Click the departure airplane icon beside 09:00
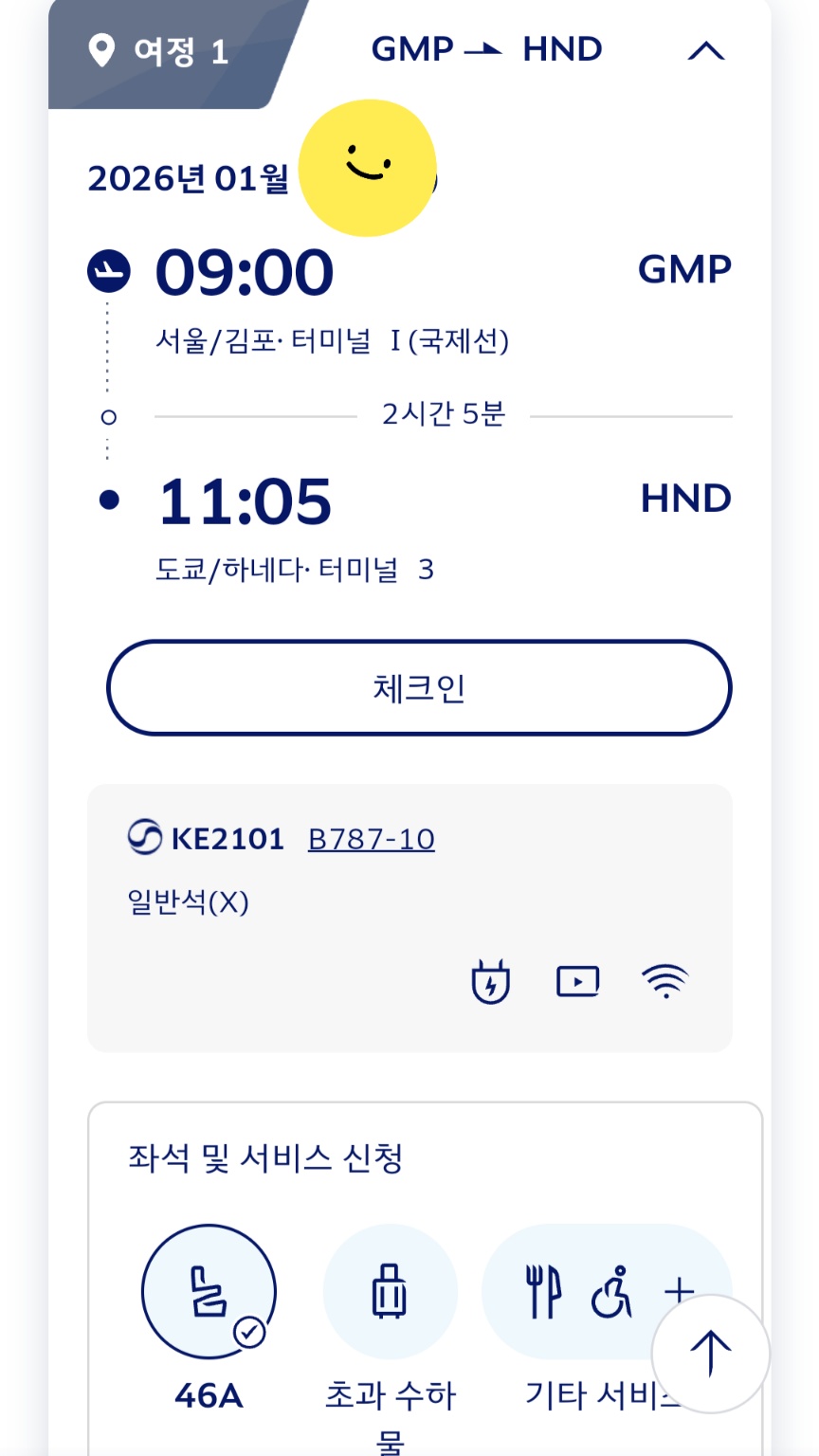This screenshot has width=819, height=1456. point(107,270)
